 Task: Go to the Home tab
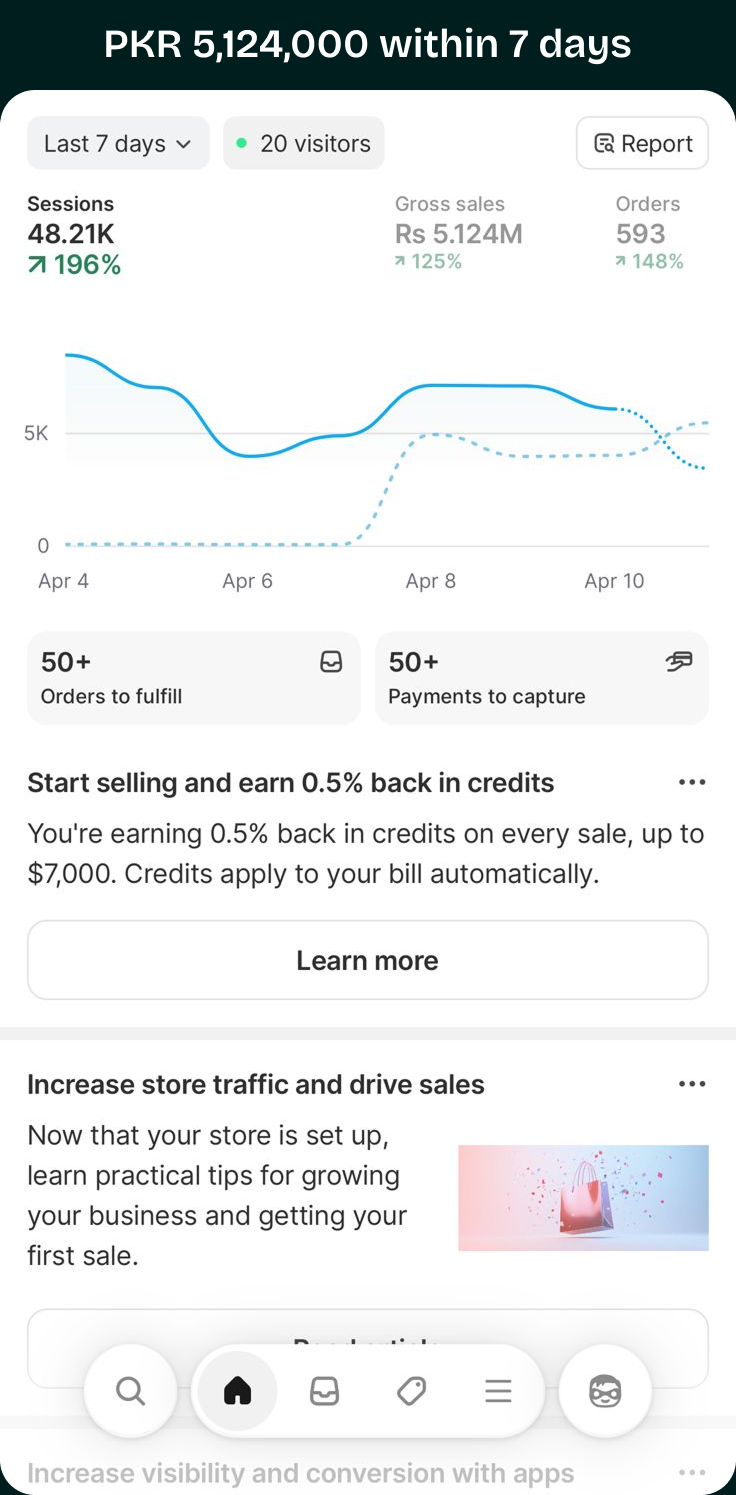[237, 1391]
